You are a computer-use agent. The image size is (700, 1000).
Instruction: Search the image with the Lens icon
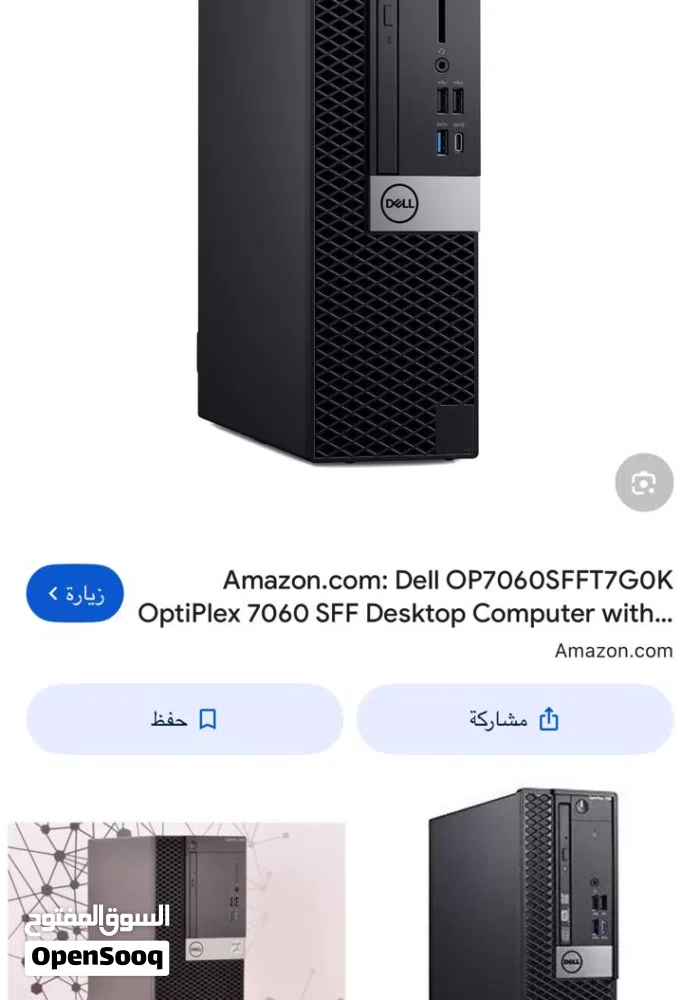tap(643, 483)
